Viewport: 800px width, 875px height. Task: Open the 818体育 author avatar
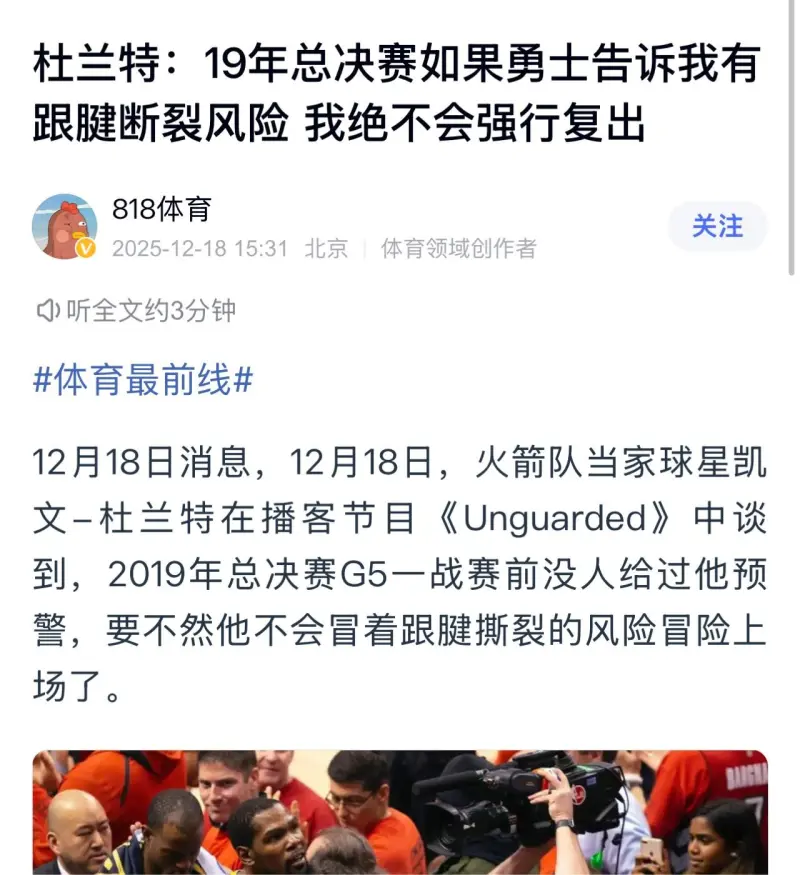point(65,227)
